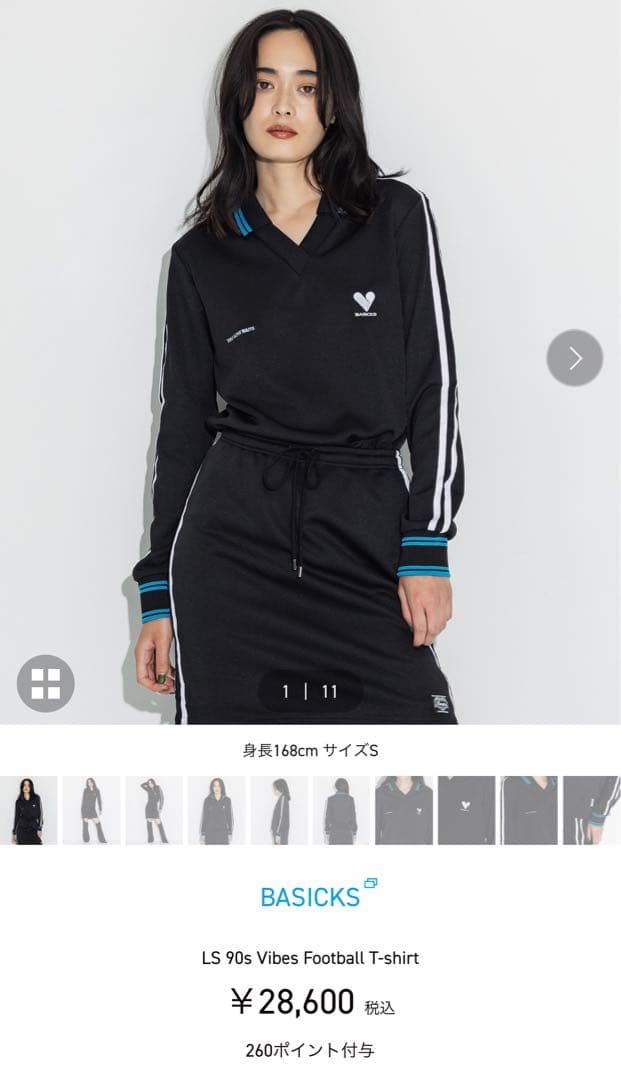
Task: Select the second thumbnail, full-body standing shot
Action: (91, 811)
